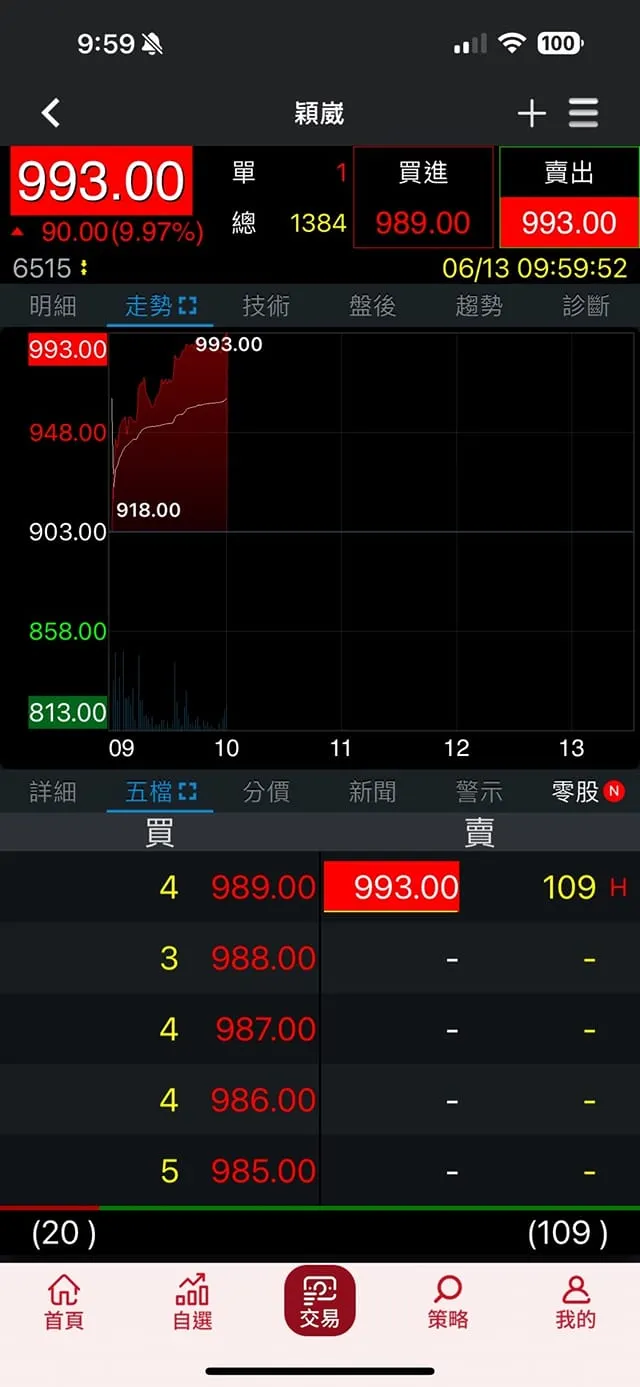Screen dimensions: 640x1387
Task: Switch to the 明細 tab
Action: pos(53,306)
